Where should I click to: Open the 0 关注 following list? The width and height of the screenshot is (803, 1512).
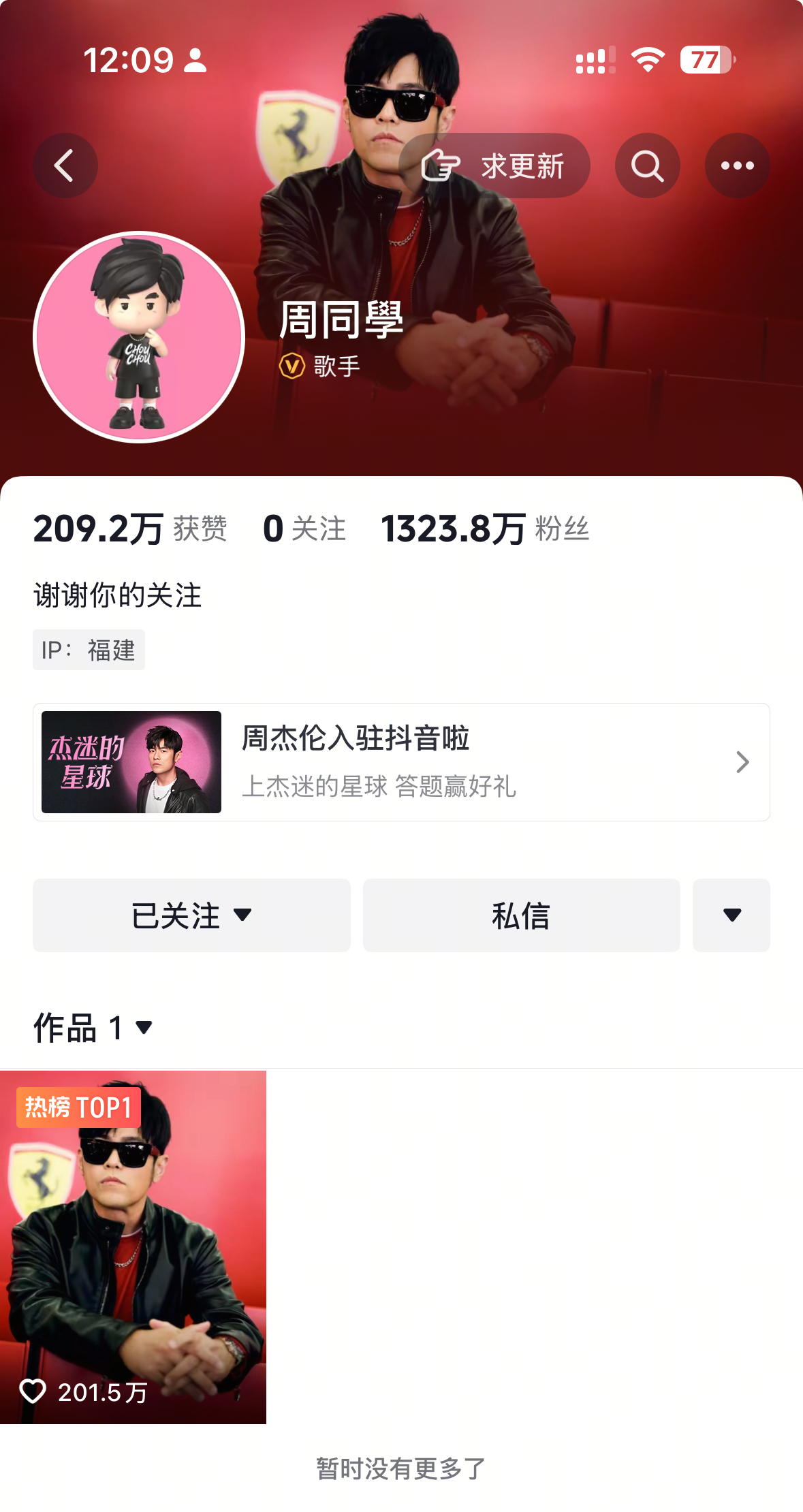click(304, 529)
